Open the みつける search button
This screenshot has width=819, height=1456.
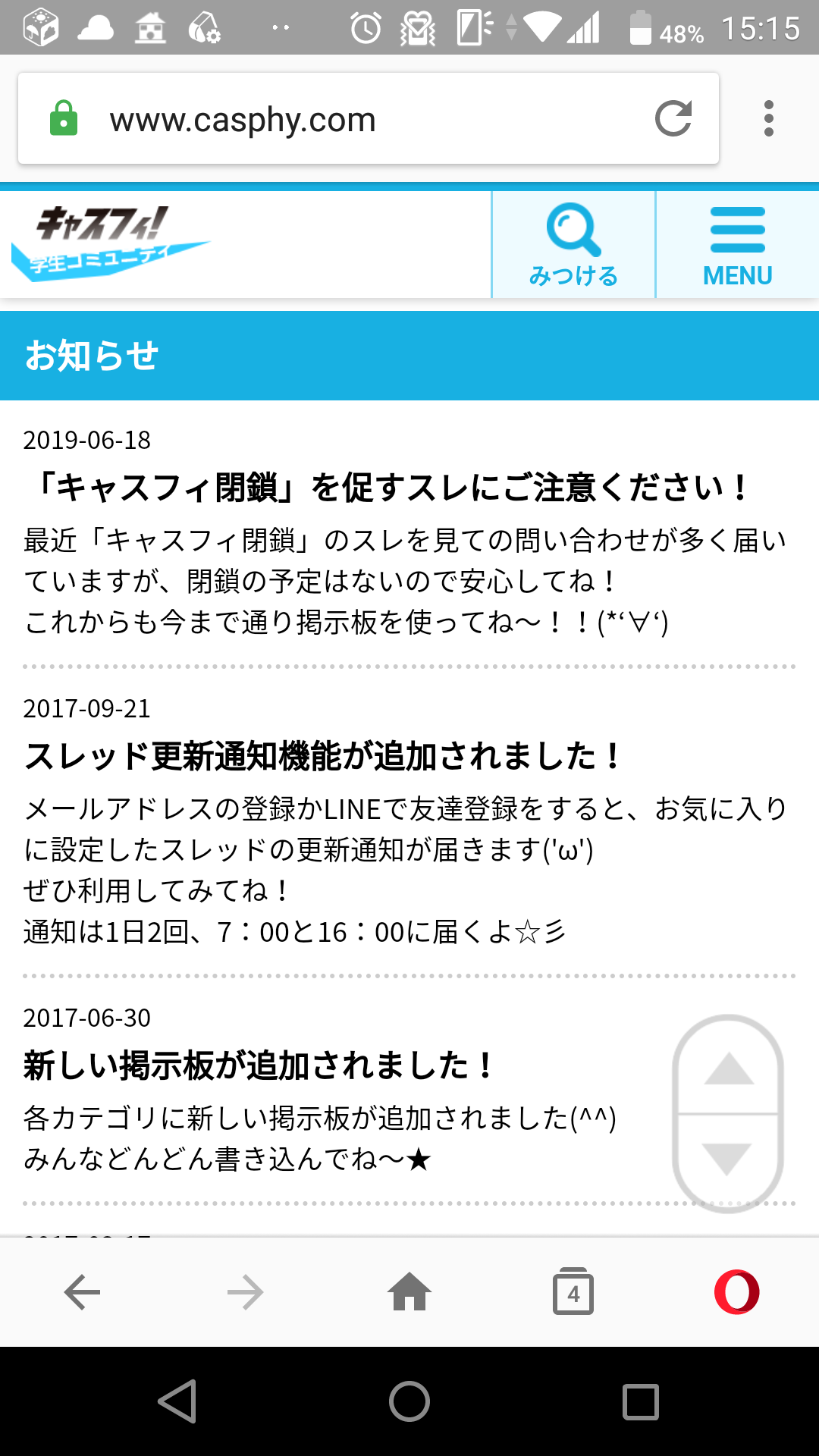point(573,245)
